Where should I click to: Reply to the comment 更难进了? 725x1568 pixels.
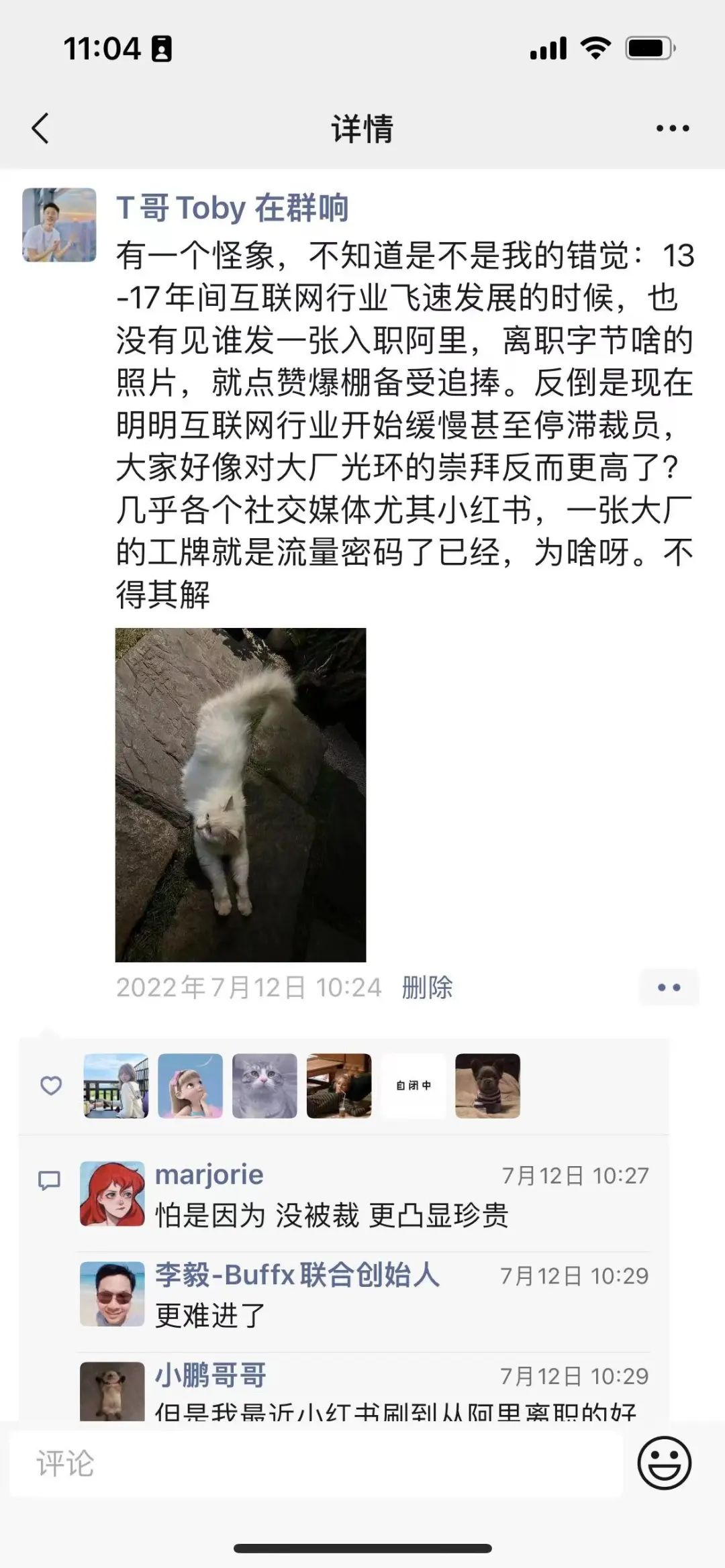pos(211,1315)
